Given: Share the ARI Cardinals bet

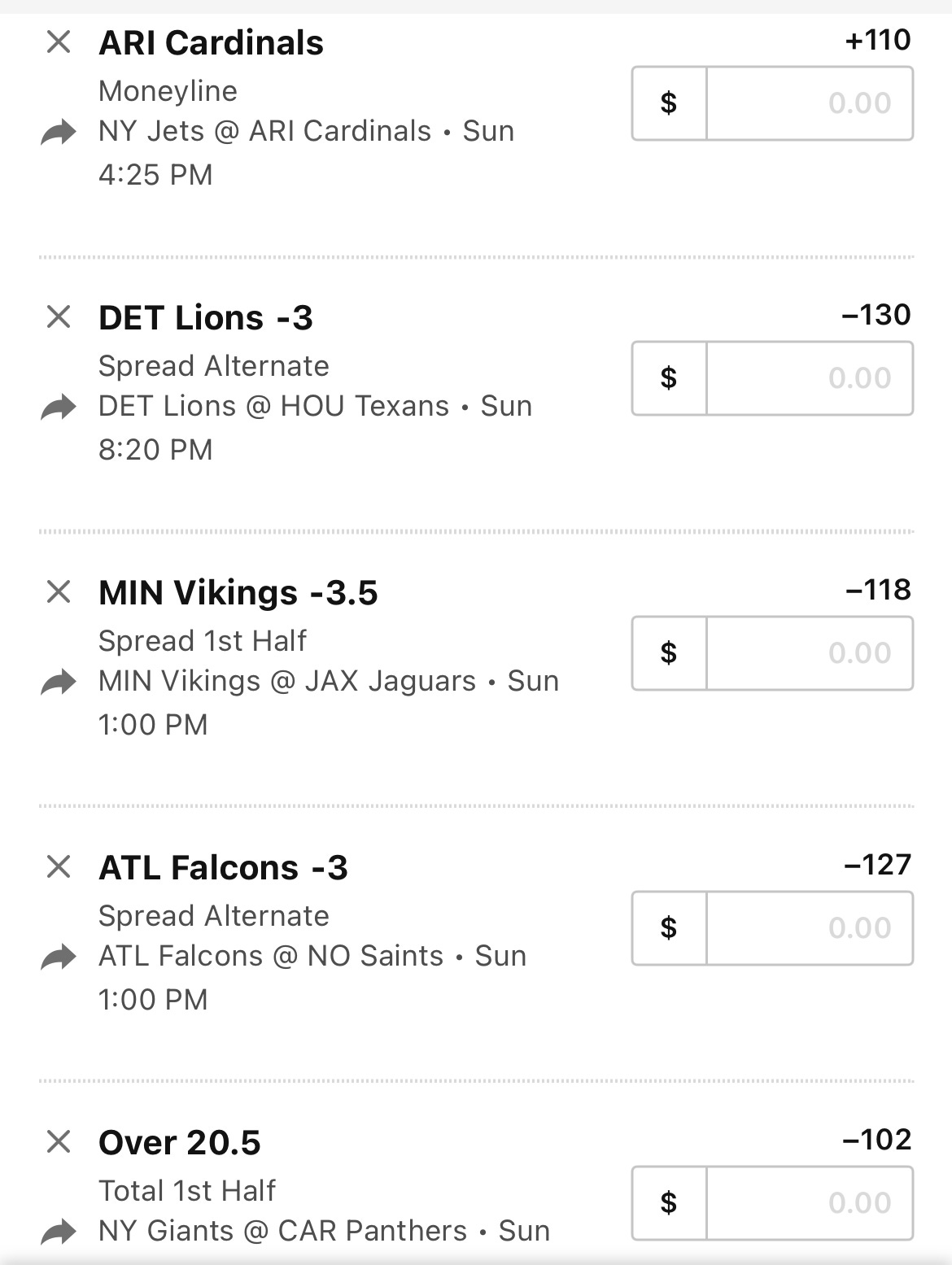Looking at the screenshot, I should point(59,132).
